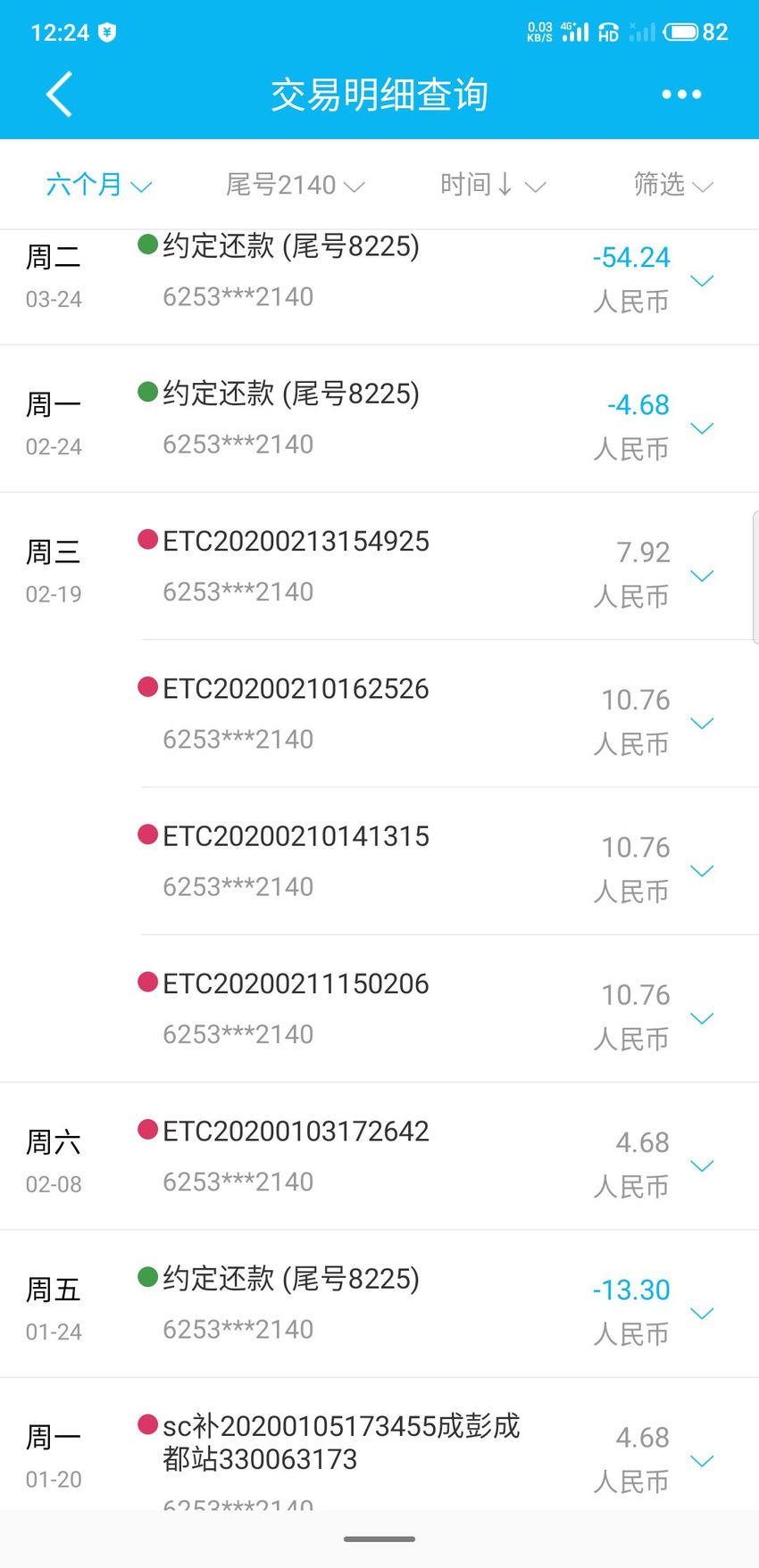Change sort order via 时间 dropdown
Screen dimensions: 759x1568
pos(492,185)
